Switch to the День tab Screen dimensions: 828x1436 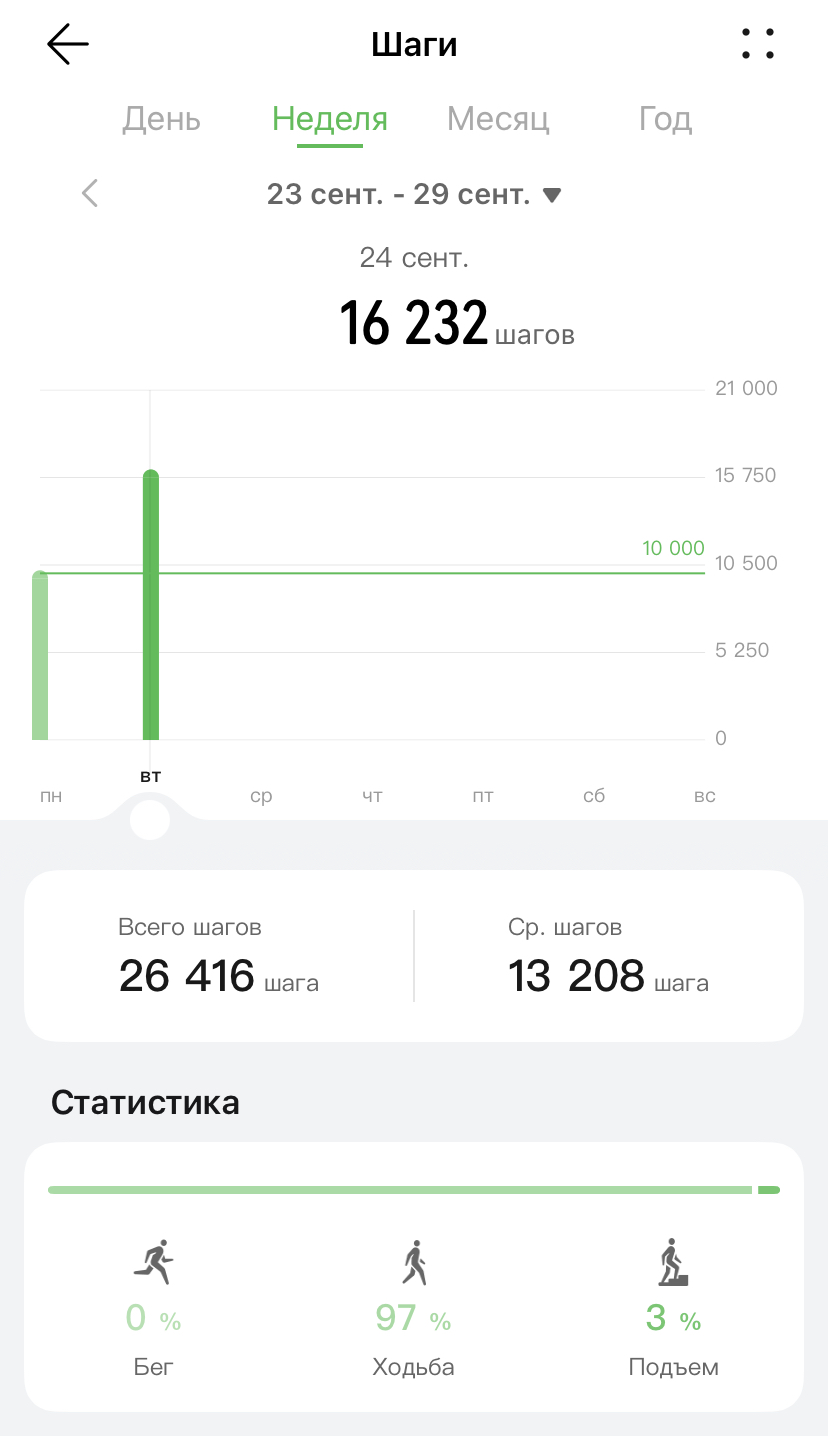click(161, 120)
